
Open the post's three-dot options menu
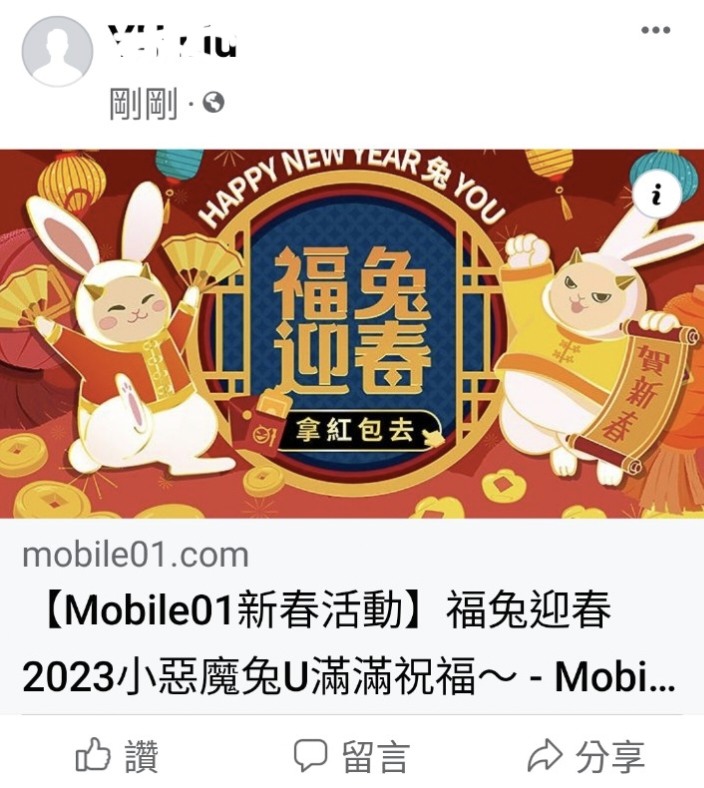point(655,30)
